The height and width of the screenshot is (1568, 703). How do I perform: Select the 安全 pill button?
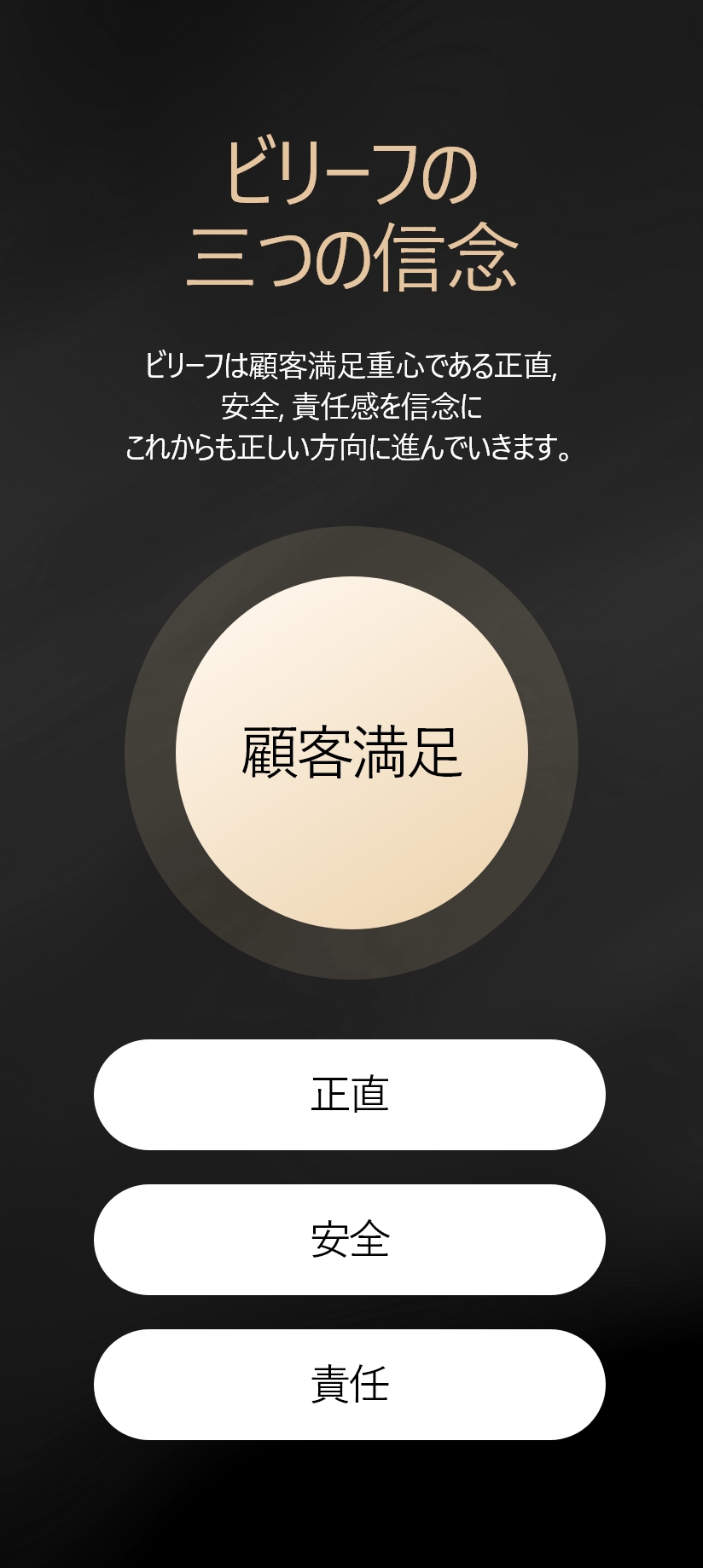351,1240
